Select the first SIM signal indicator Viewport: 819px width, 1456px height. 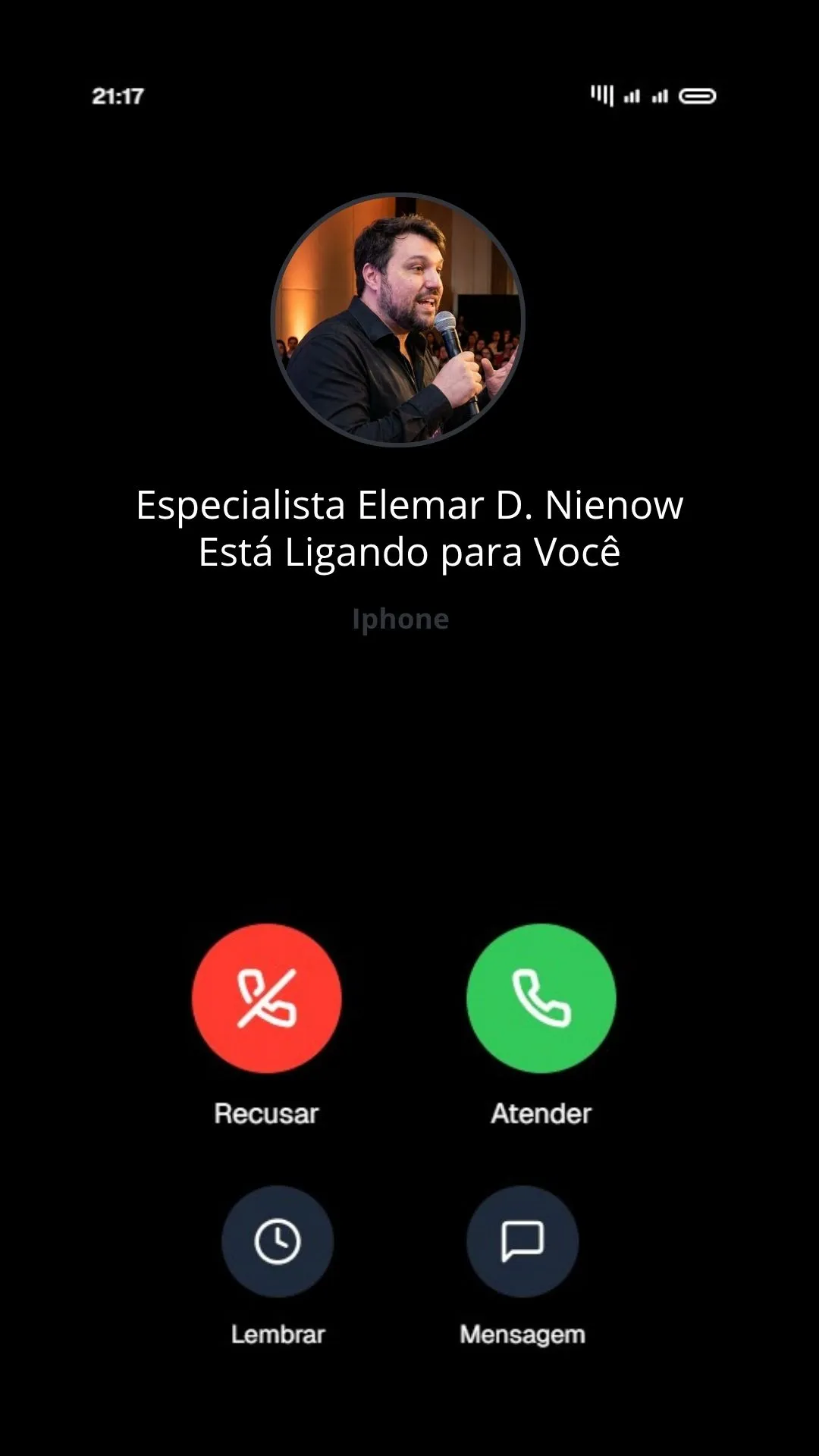[632, 96]
